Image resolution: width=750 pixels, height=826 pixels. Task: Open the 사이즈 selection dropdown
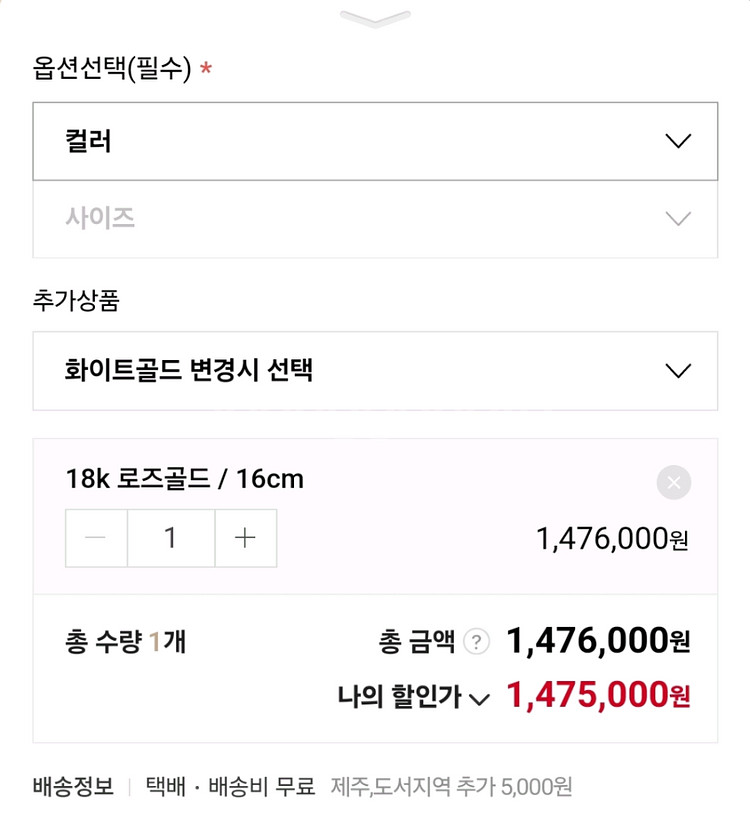[x=375, y=218]
